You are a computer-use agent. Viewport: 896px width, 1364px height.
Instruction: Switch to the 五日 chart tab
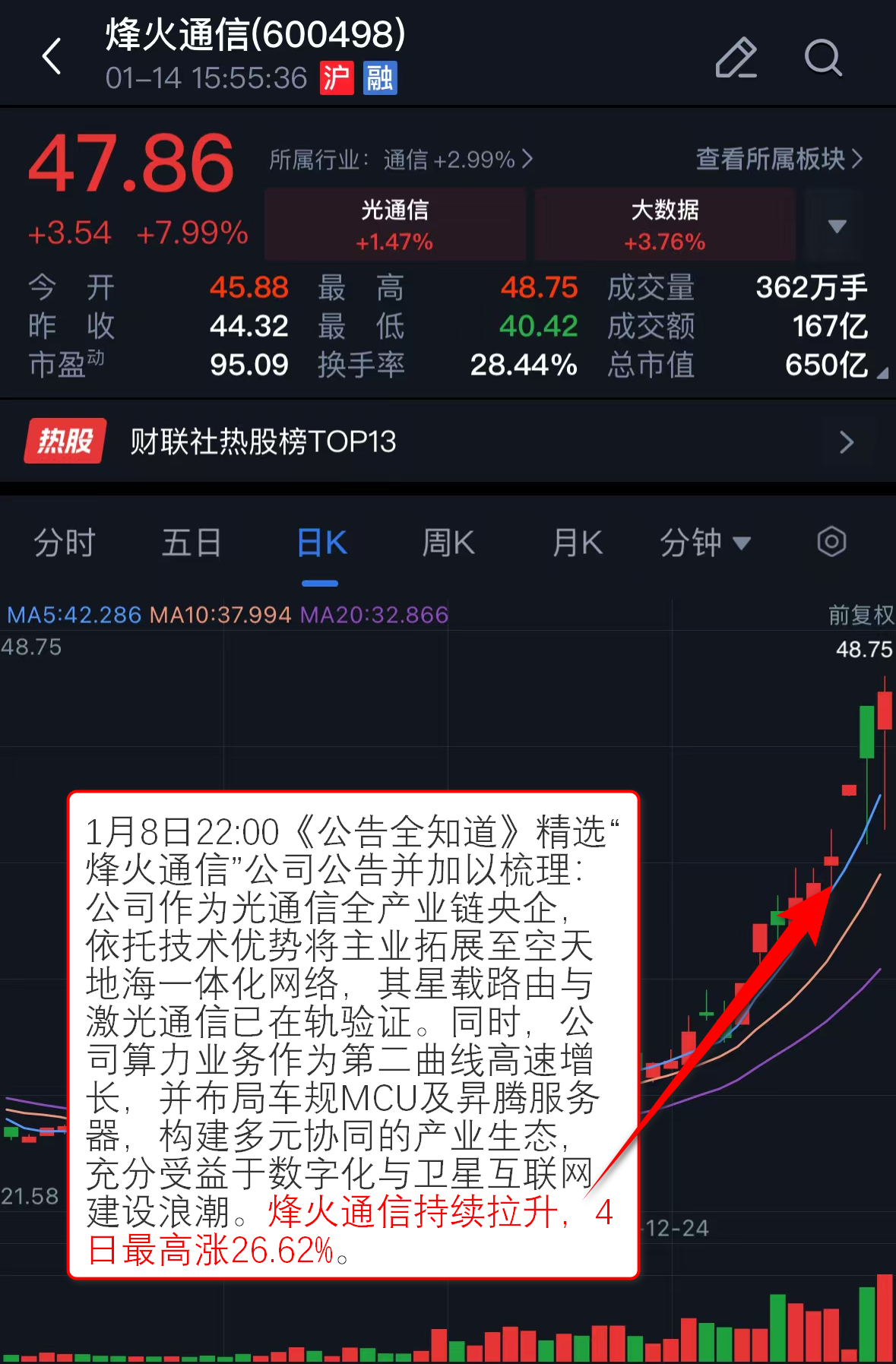tap(192, 543)
